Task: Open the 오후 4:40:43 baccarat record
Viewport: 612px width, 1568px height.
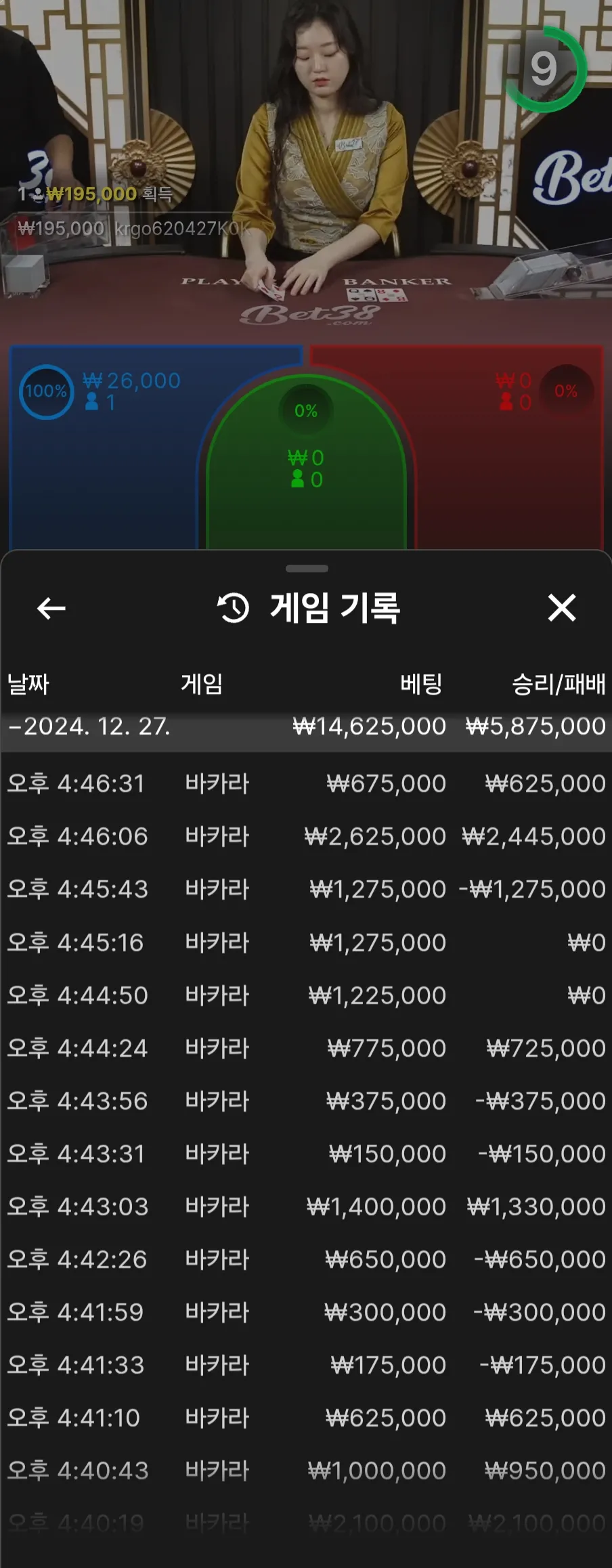Action: (306, 1471)
